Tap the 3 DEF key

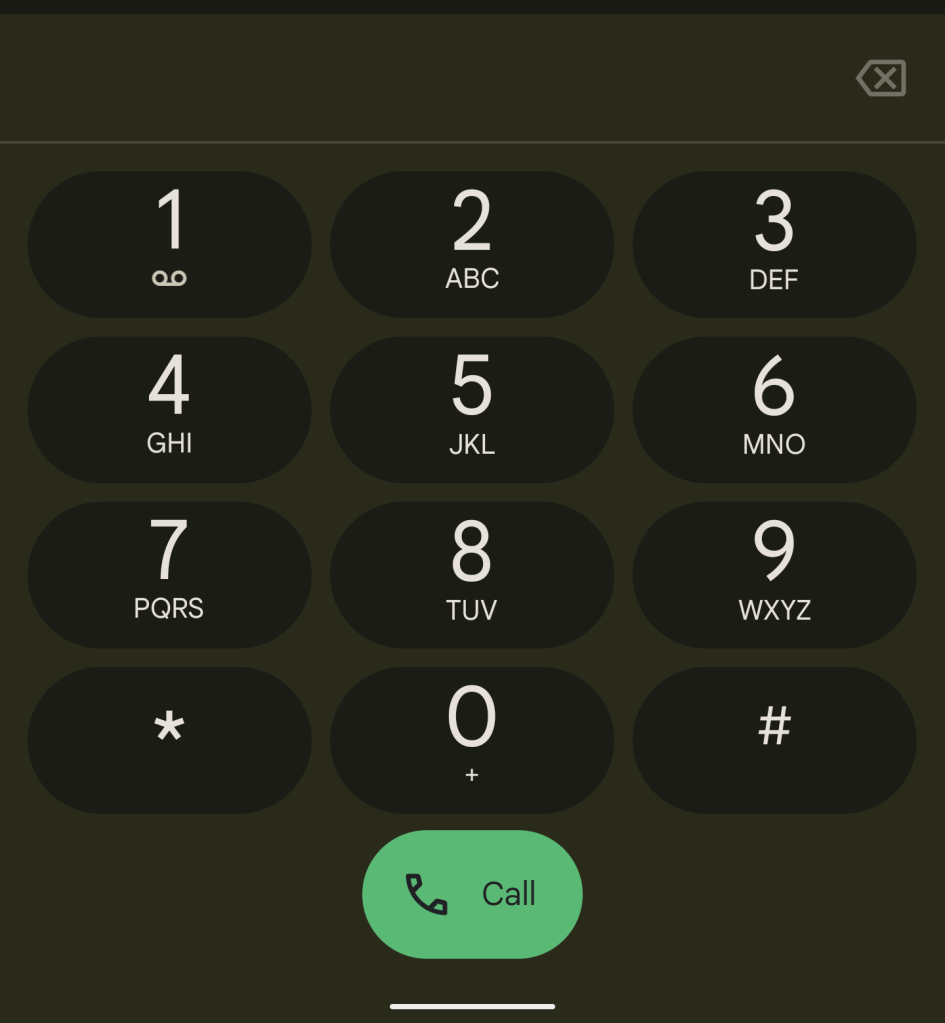coord(774,244)
